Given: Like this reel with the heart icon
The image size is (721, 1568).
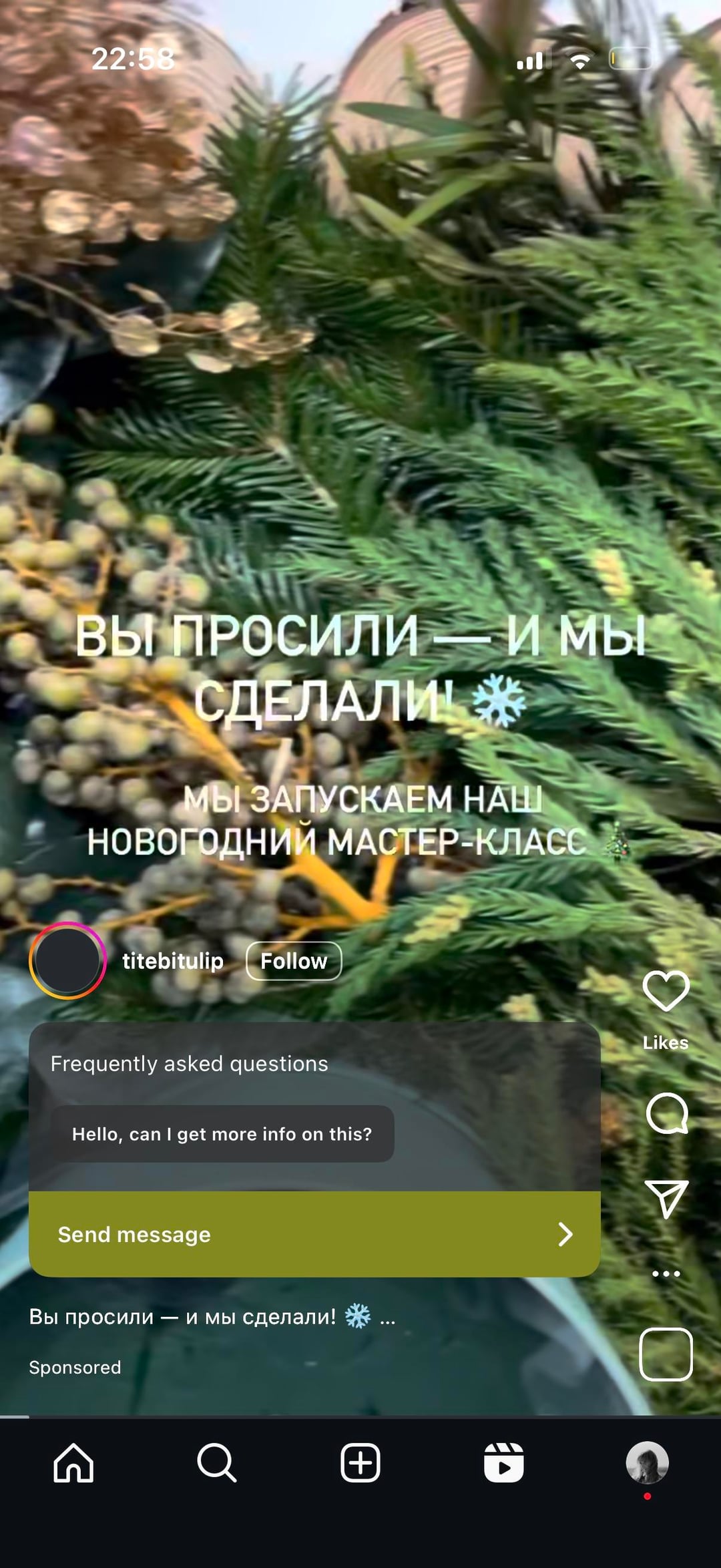Looking at the screenshot, I should click(666, 991).
